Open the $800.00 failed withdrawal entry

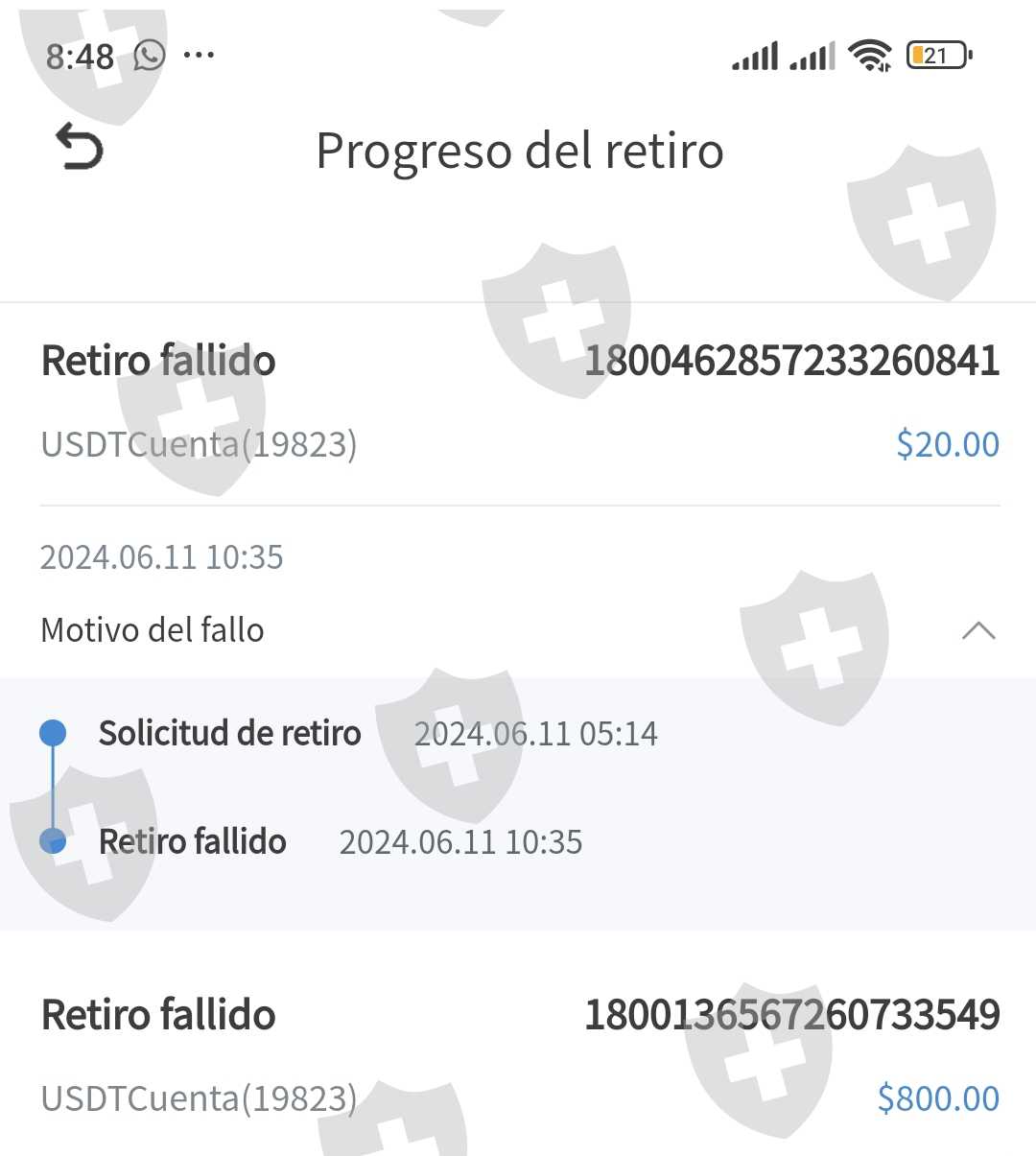(520, 1055)
